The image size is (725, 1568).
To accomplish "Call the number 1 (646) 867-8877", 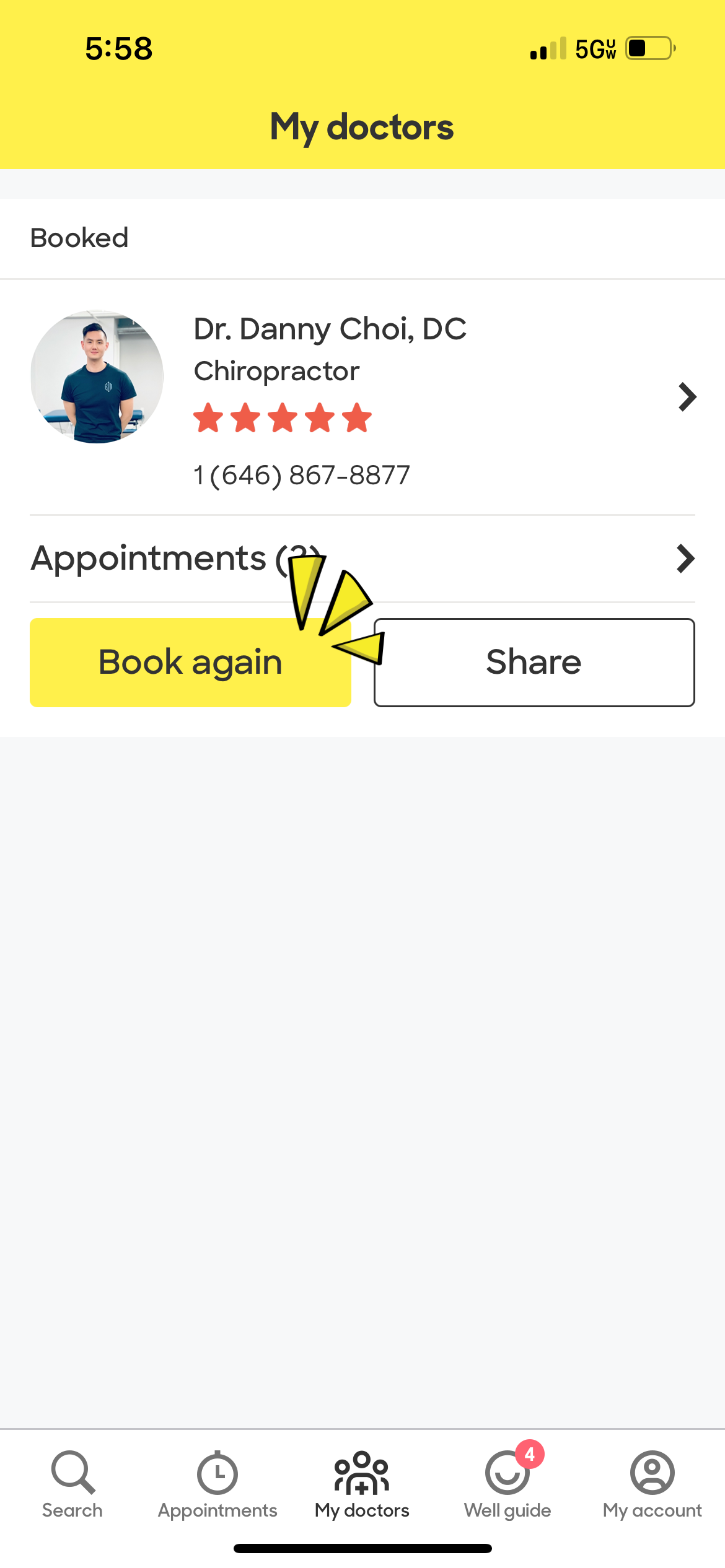I will tap(302, 476).
